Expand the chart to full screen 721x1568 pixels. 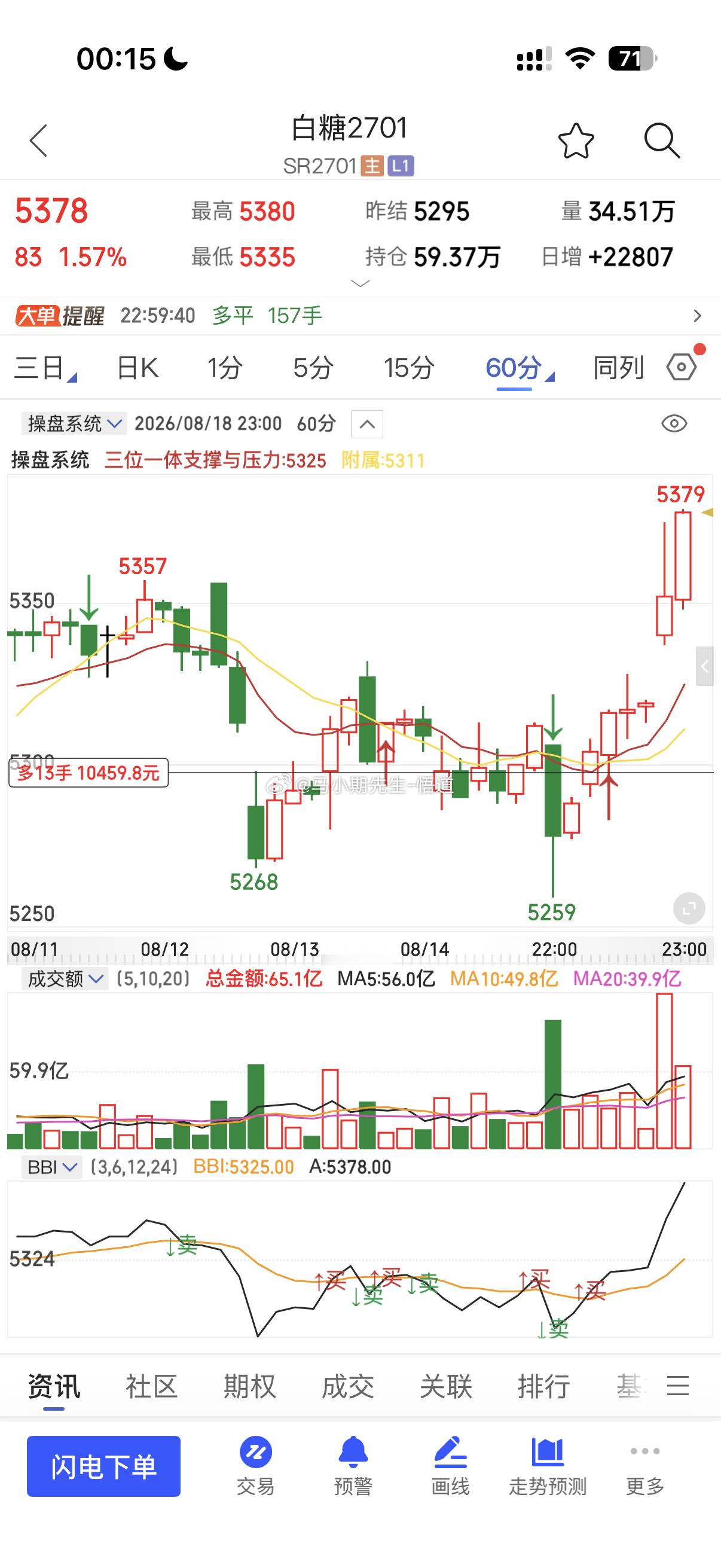click(x=689, y=909)
